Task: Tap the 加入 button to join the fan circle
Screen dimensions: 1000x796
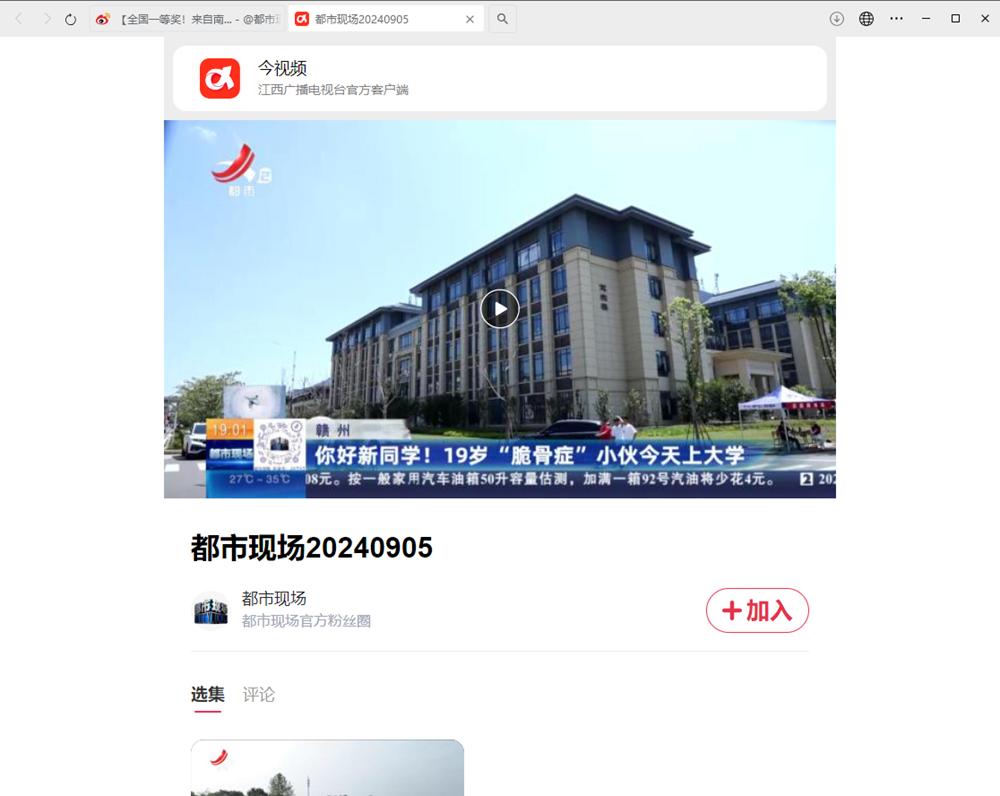Action: [757, 611]
